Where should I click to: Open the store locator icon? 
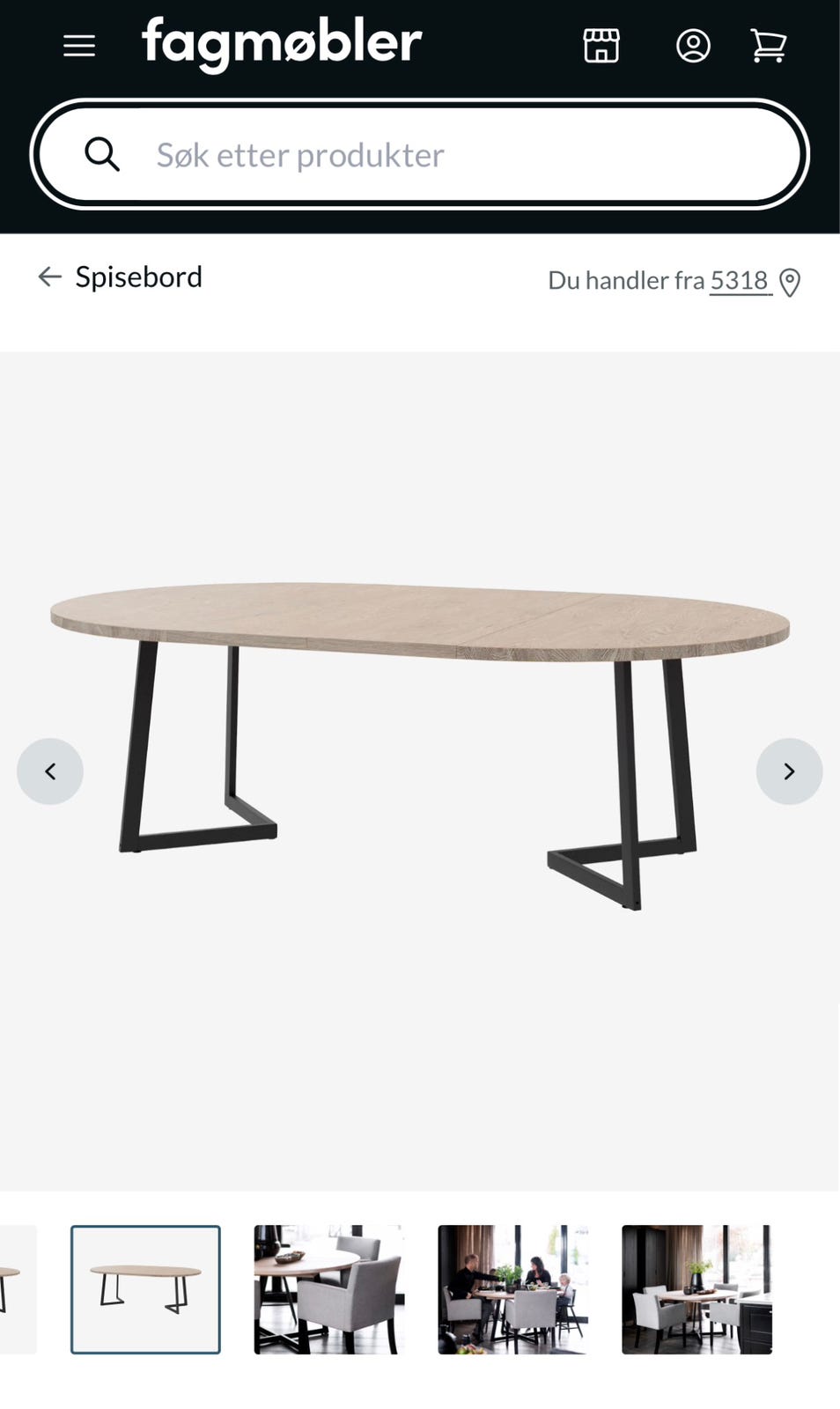601,46
